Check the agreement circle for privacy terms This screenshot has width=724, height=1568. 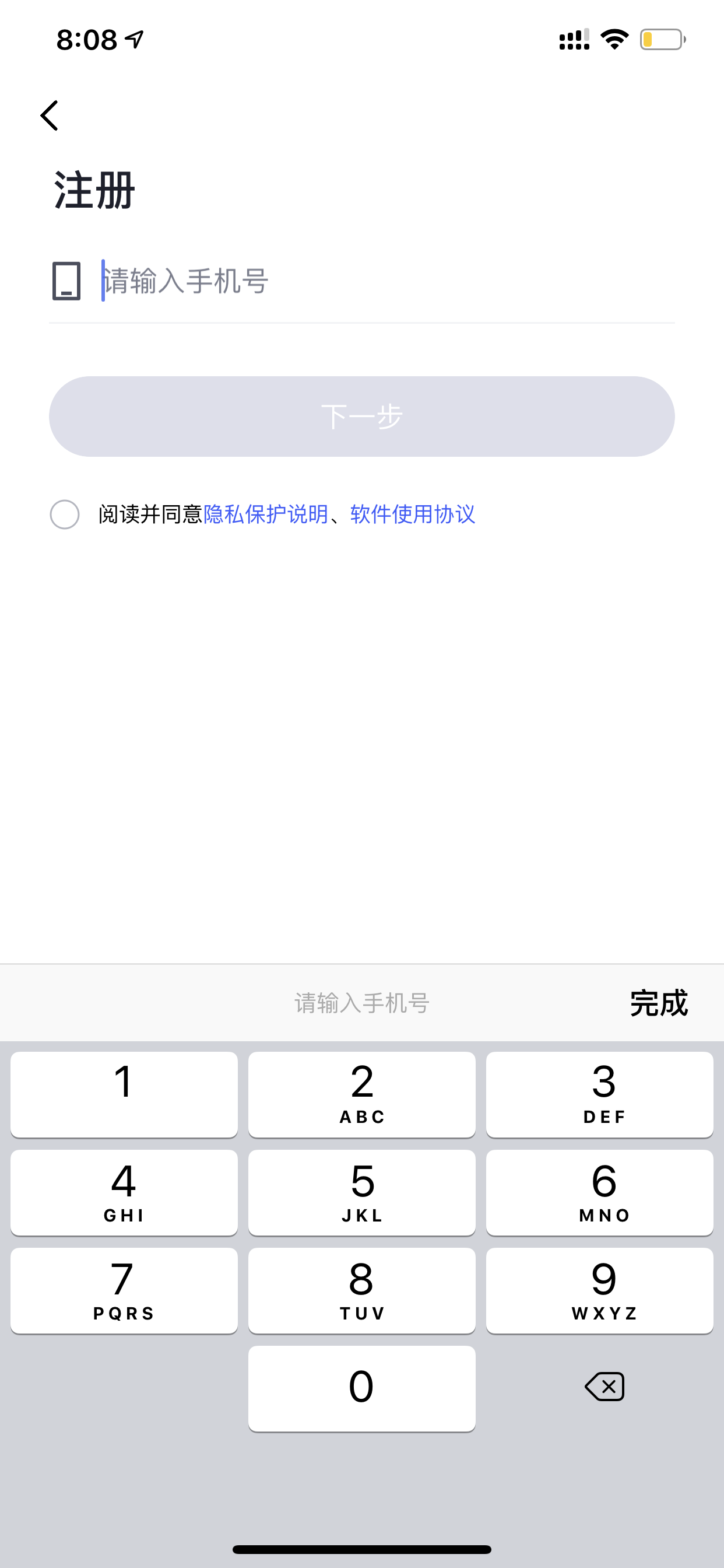(65, 514)
